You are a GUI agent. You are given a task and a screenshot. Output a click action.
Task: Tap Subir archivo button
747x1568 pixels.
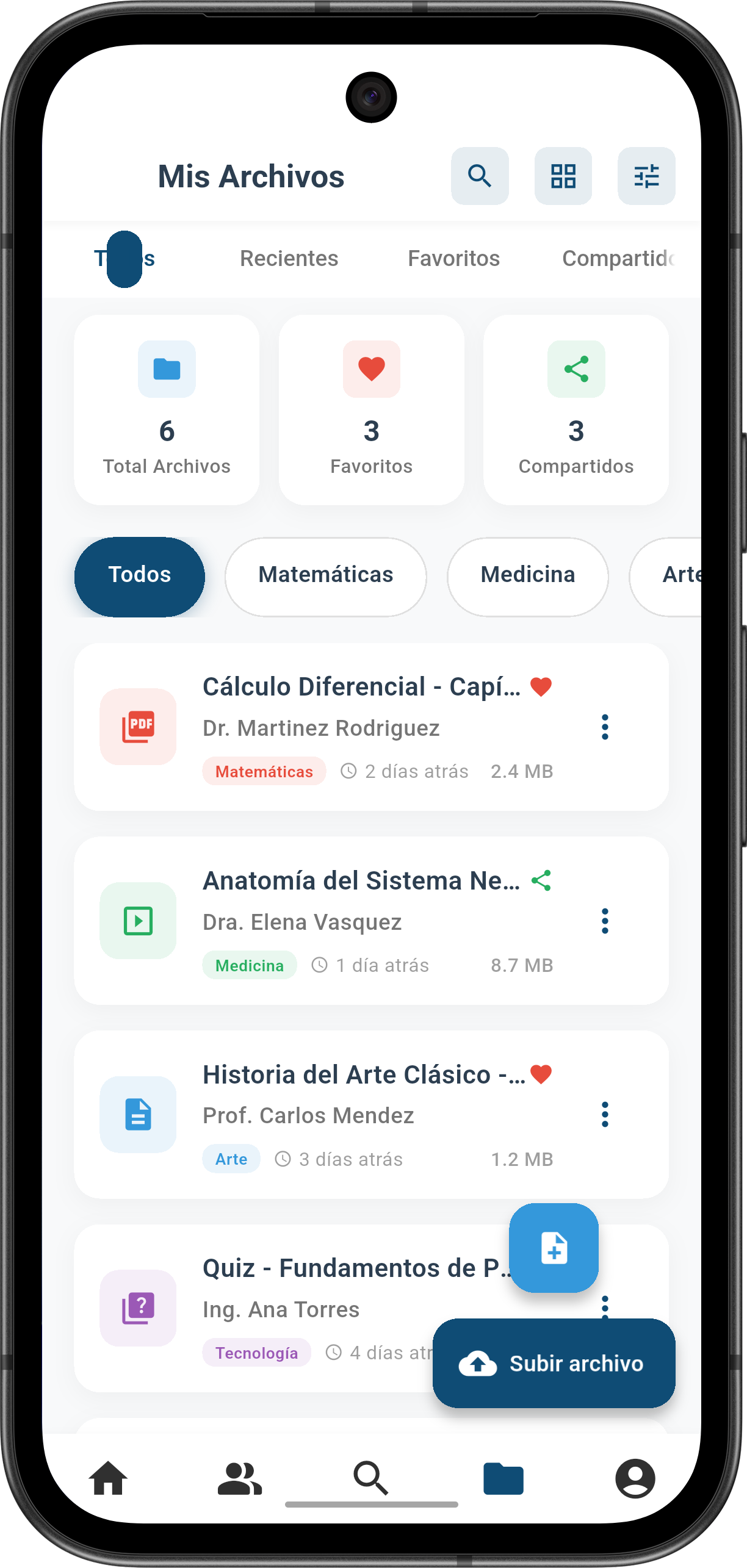(x=554, y=1364)
